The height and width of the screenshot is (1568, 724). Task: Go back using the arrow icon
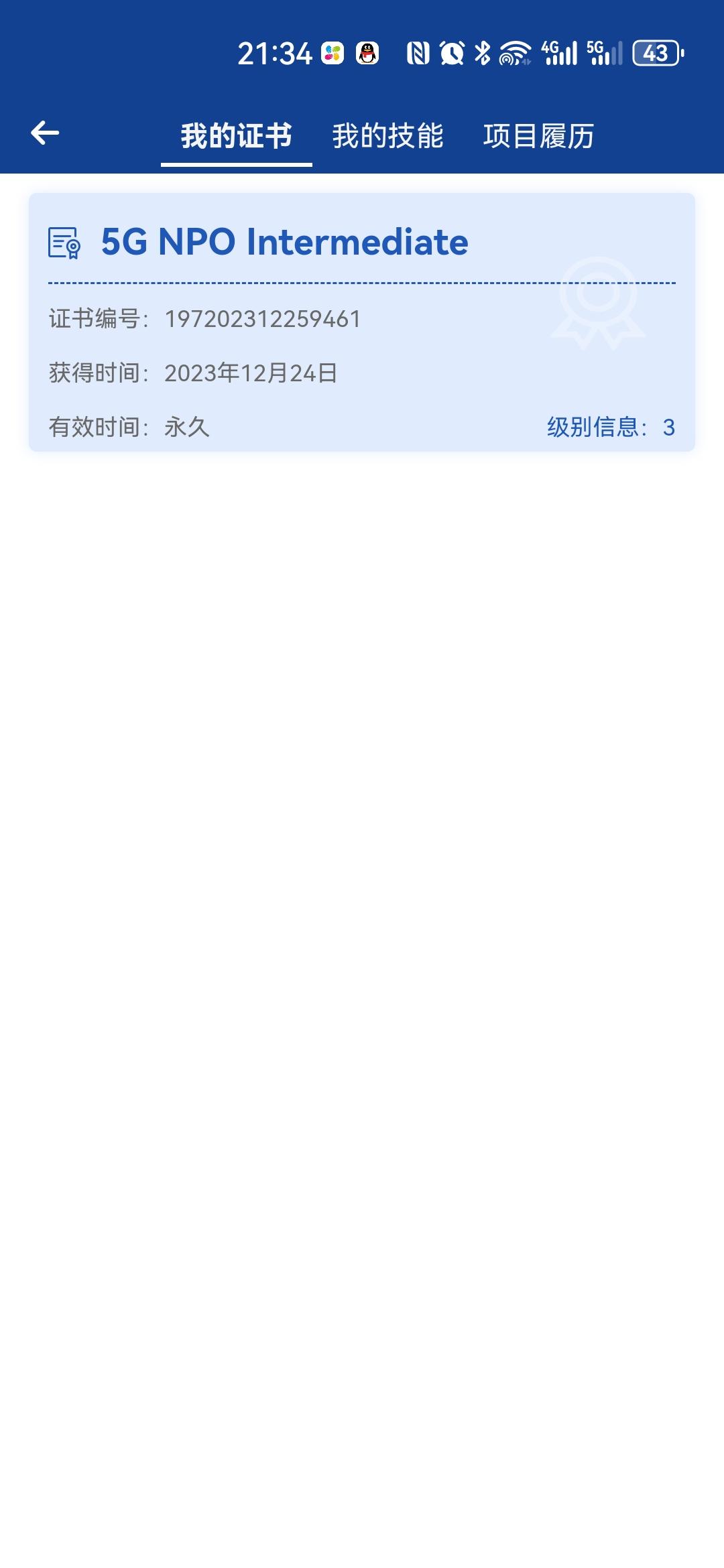(45, 133)
